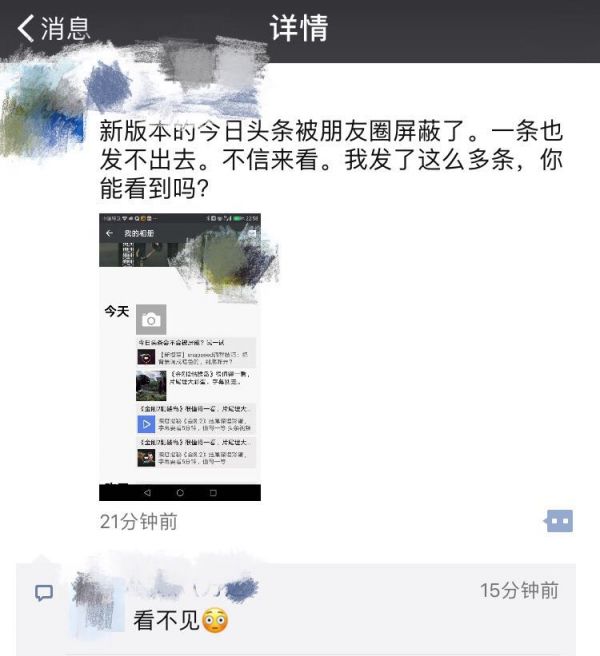Open the like and comment menu

click(558, 521)
